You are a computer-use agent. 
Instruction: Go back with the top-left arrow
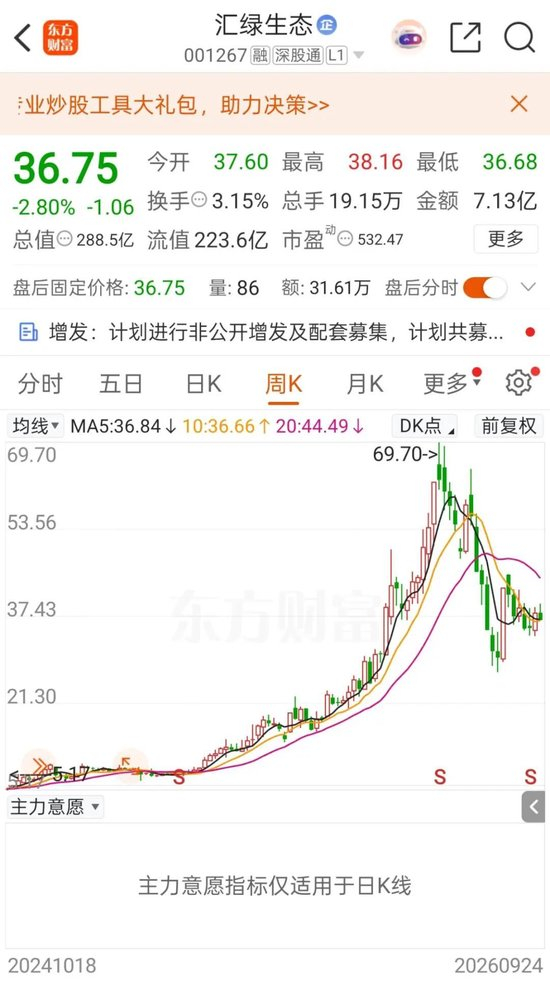pyautogui.click(x=23, y=38)
